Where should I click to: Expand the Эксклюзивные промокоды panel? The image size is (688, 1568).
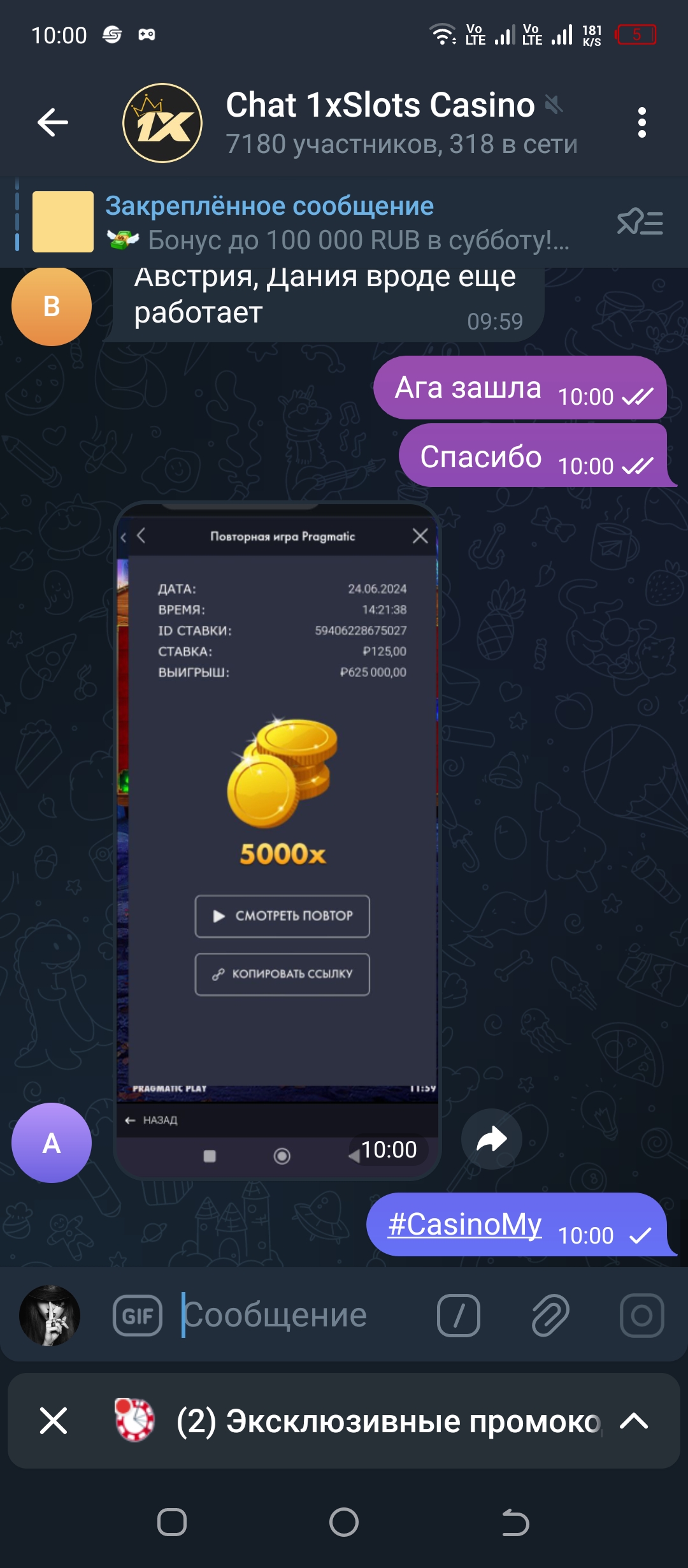634,1421
